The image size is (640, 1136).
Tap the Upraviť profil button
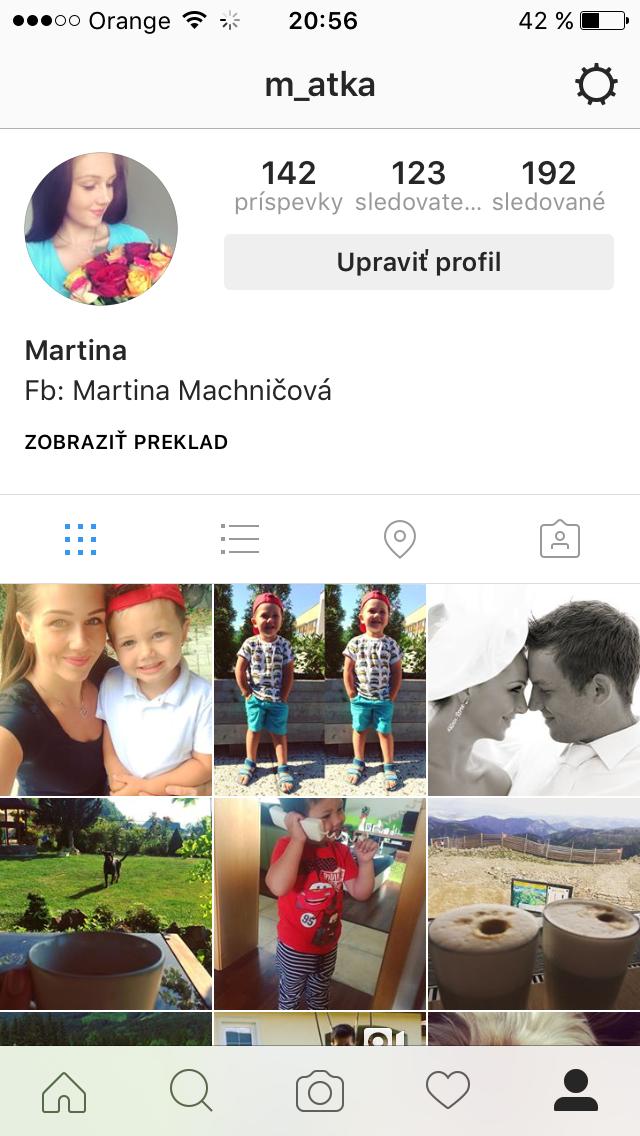coord(418,263)
